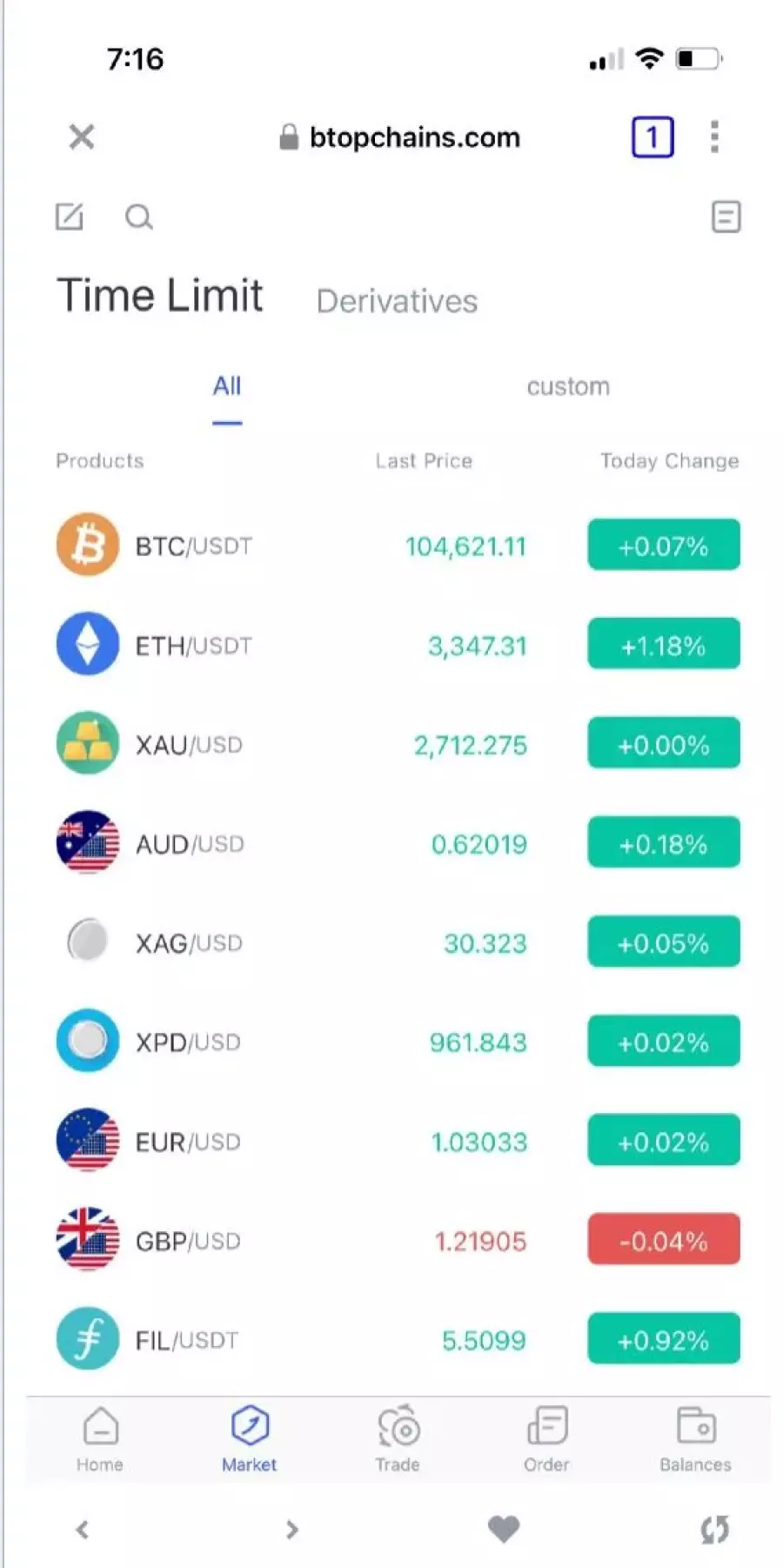Open the FIL/USDT market row
The height and width of the screenshot is (1568, 783).
398,1339
